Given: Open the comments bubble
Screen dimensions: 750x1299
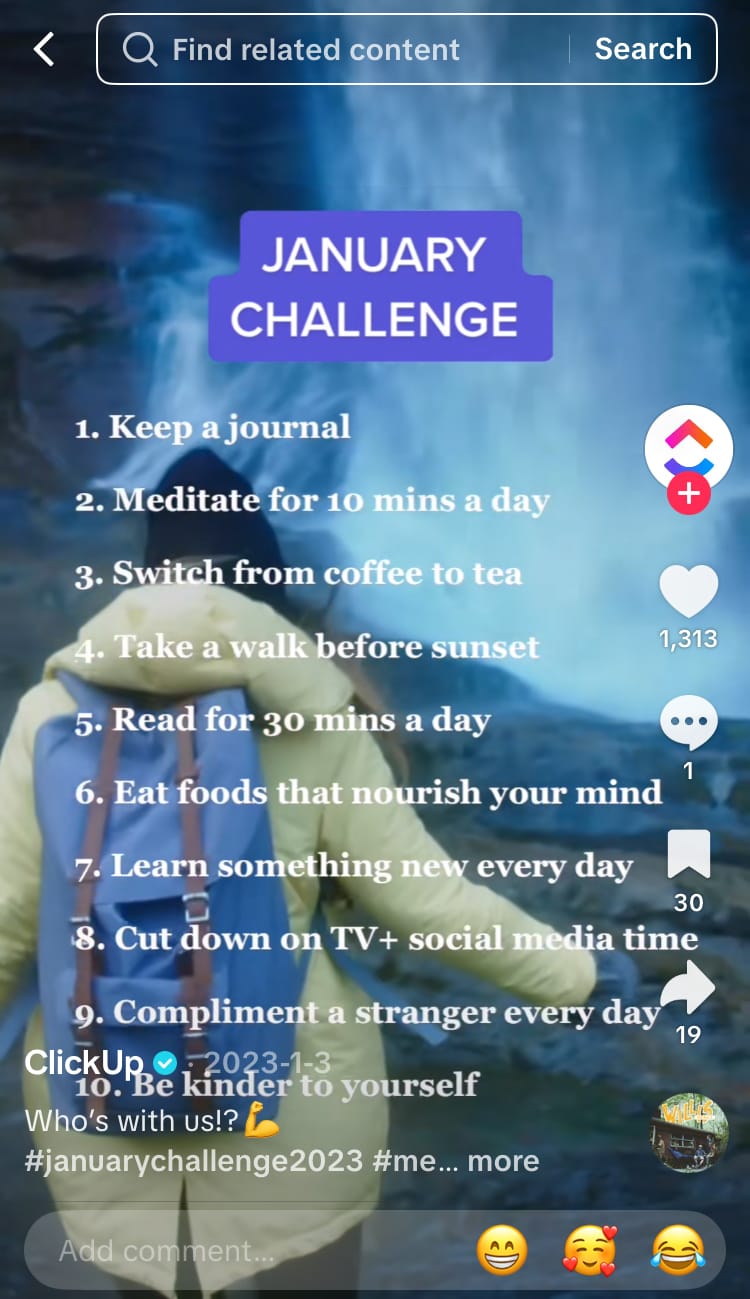Looking at the screenshot, I should coord(689,722).
